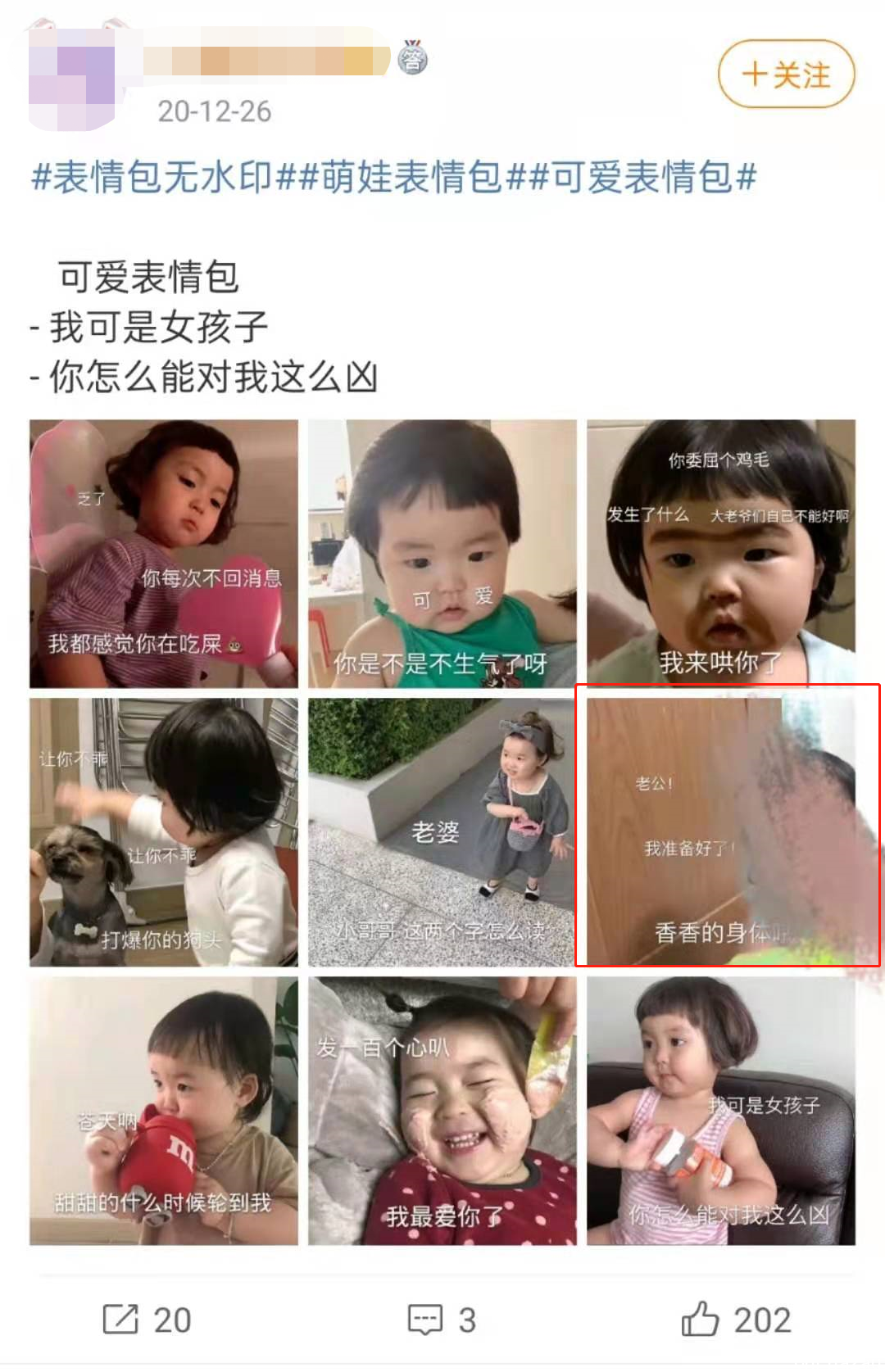
Task: Open the image captioned 你每次不回消息
Action: 164,554
